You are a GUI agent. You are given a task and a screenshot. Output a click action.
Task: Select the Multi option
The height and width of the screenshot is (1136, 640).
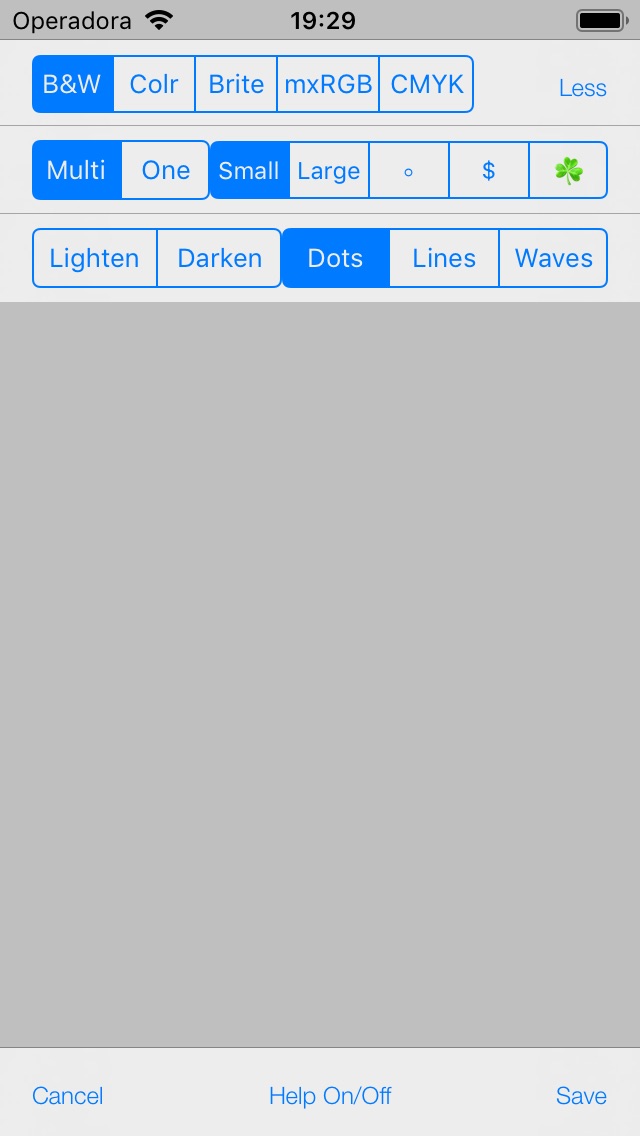coord(77,170)
